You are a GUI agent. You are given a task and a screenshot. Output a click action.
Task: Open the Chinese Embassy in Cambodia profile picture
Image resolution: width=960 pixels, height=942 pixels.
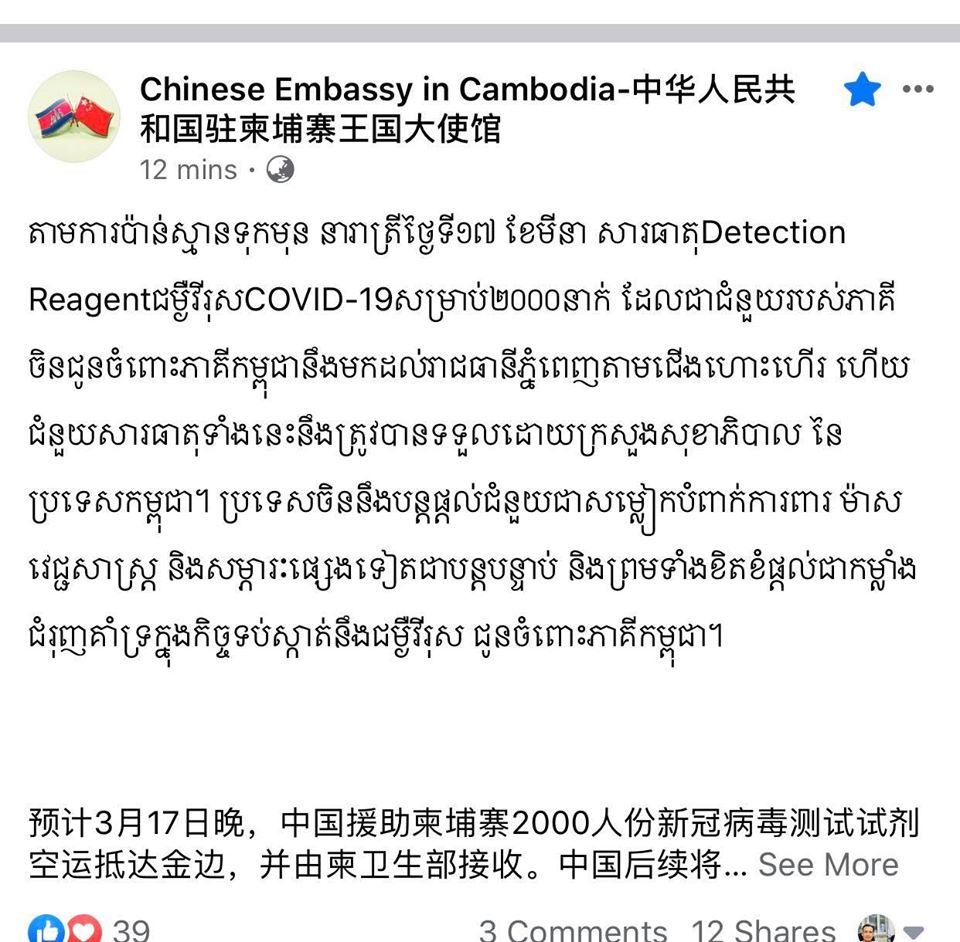(x=74, y=116)
